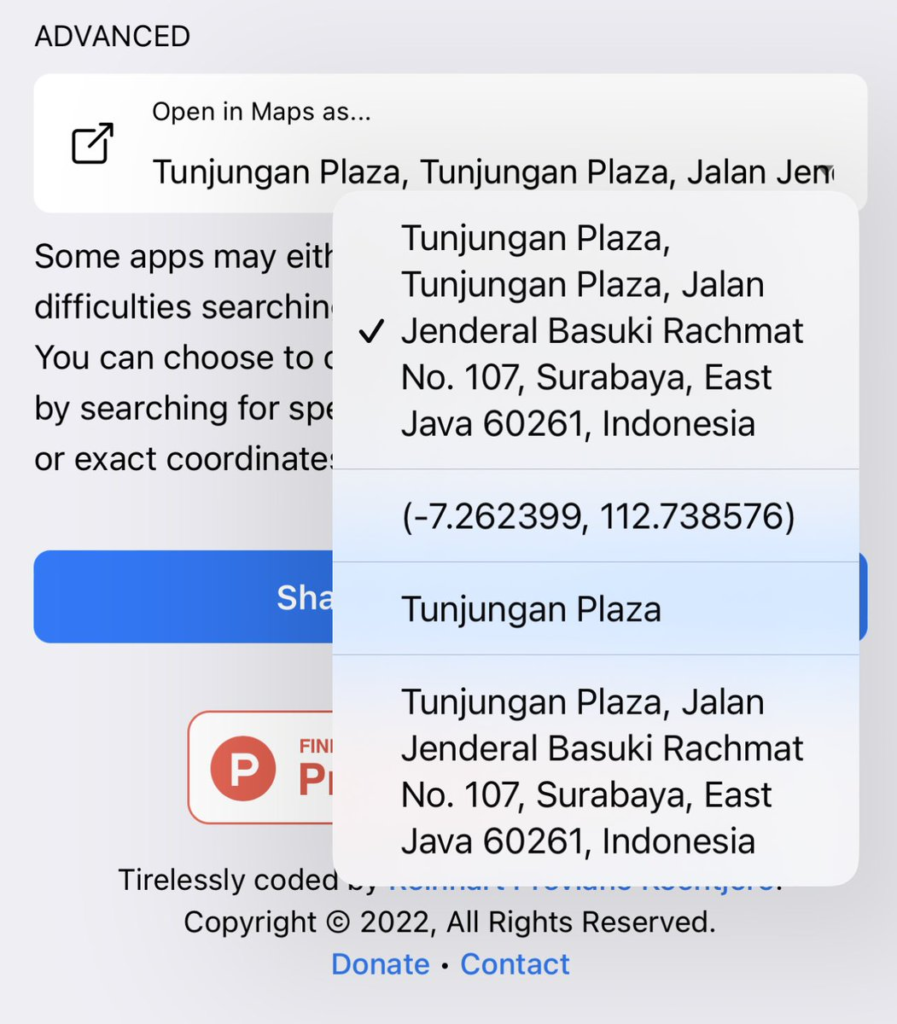Follow the Contact link
The height and width of the screenshot is (1024, 897).
(515, 964)
